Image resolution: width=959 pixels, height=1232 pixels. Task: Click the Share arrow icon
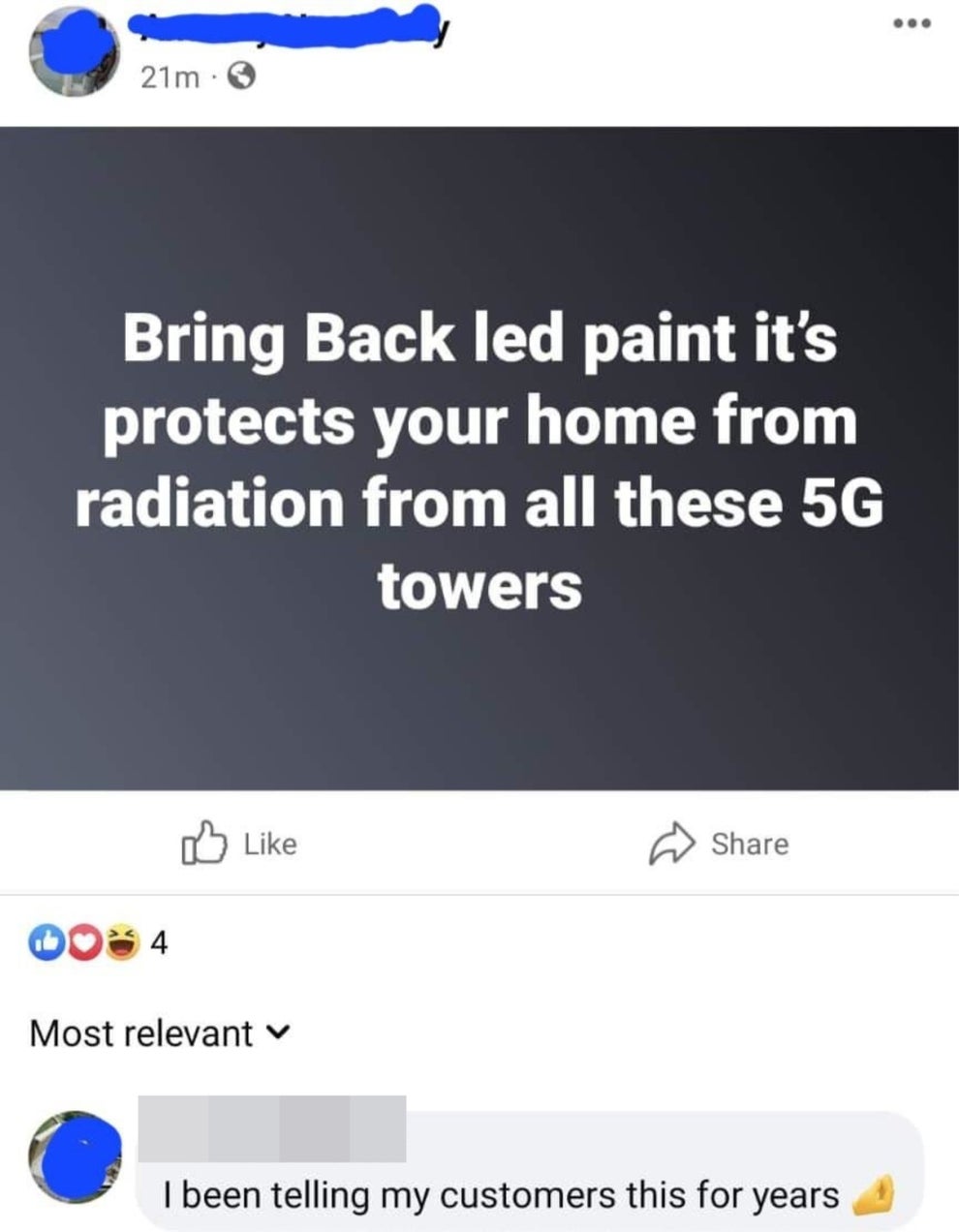(675, 842)
